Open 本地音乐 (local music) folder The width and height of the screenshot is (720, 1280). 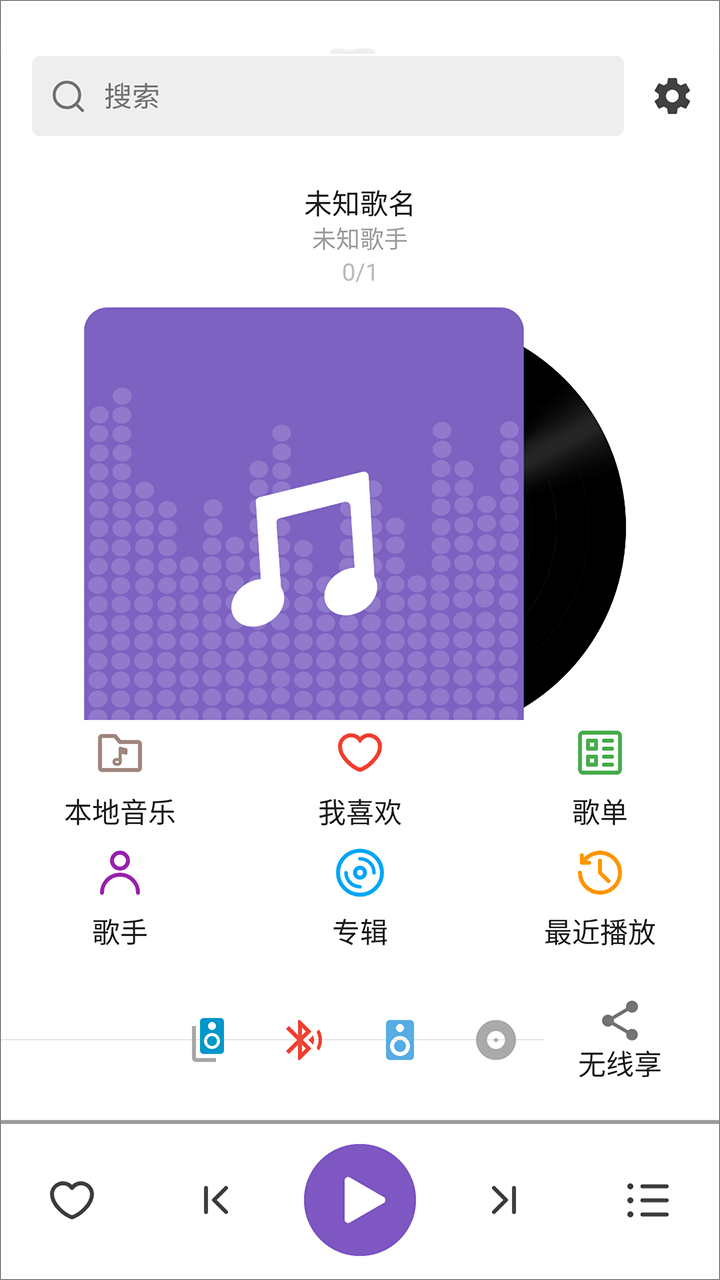point(120,780)
